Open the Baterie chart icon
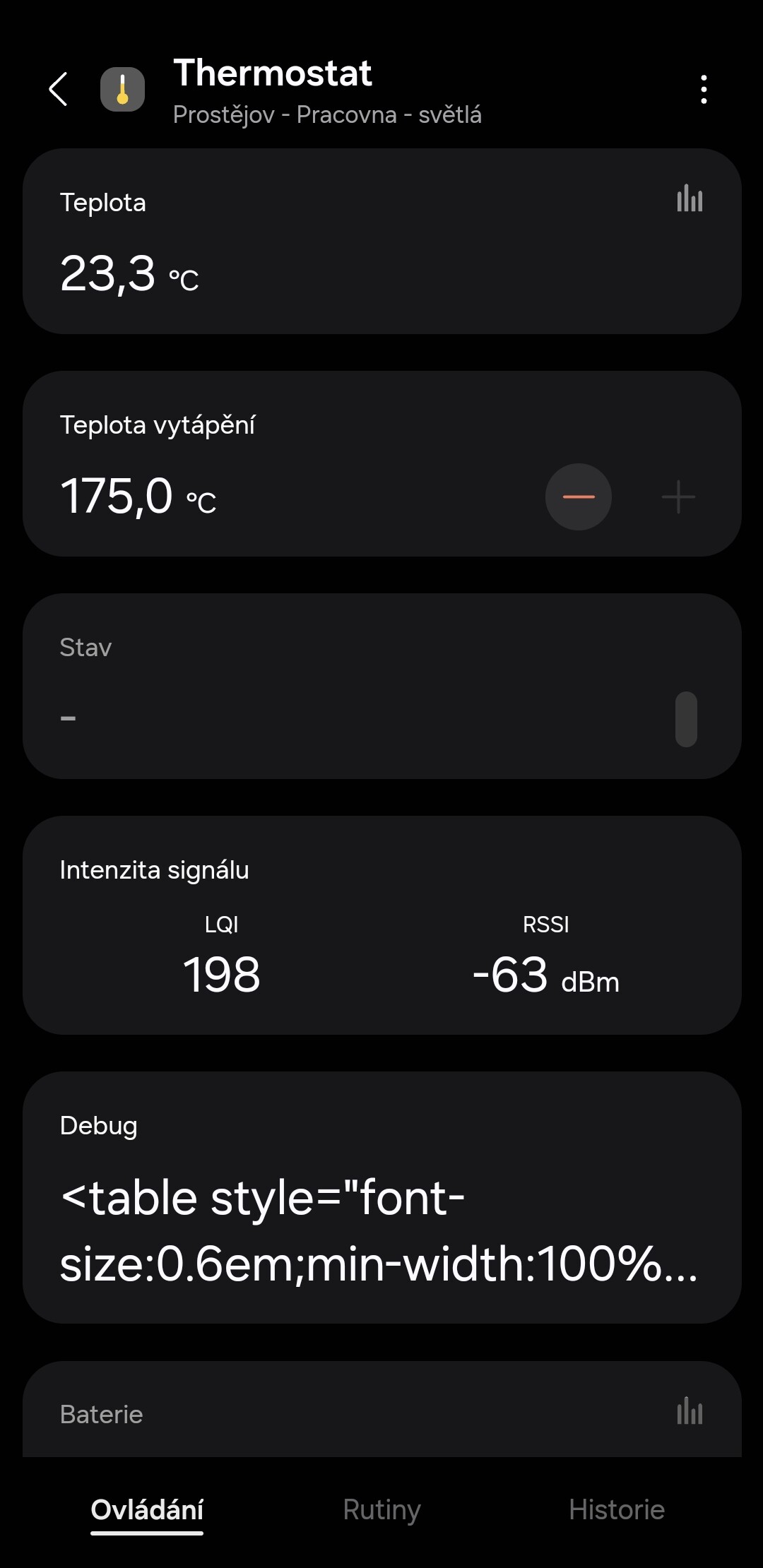The image size is (763, 1568). pos(690,1411)
